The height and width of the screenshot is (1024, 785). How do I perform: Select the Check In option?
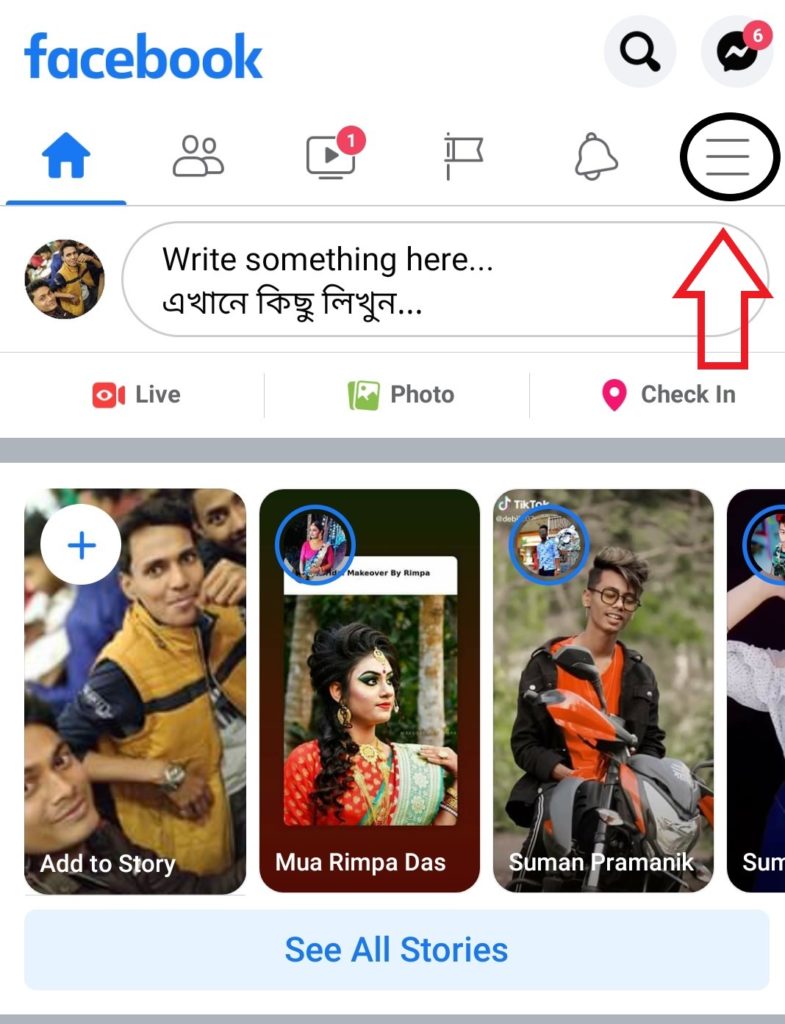(668, 395)
